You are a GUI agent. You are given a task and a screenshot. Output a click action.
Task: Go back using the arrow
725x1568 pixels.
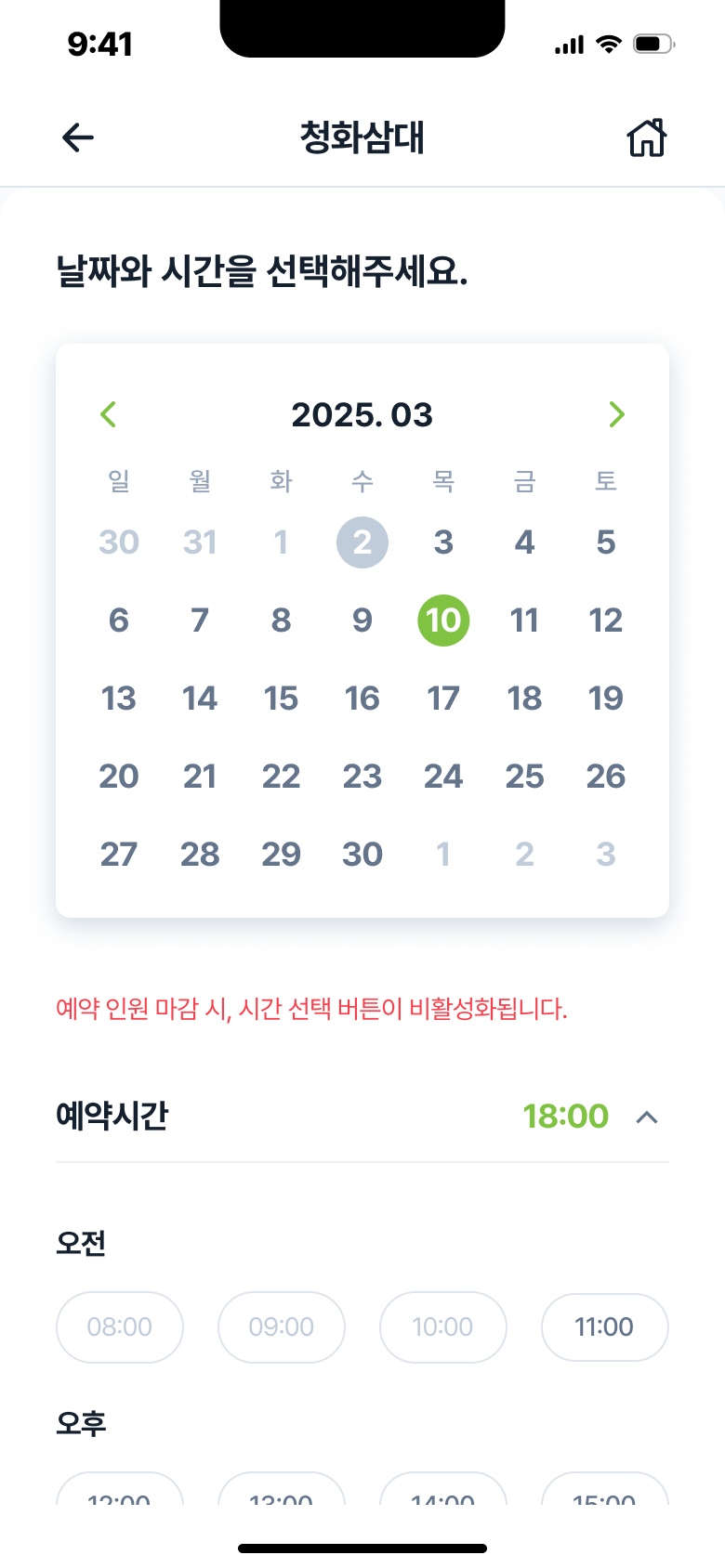78,138
